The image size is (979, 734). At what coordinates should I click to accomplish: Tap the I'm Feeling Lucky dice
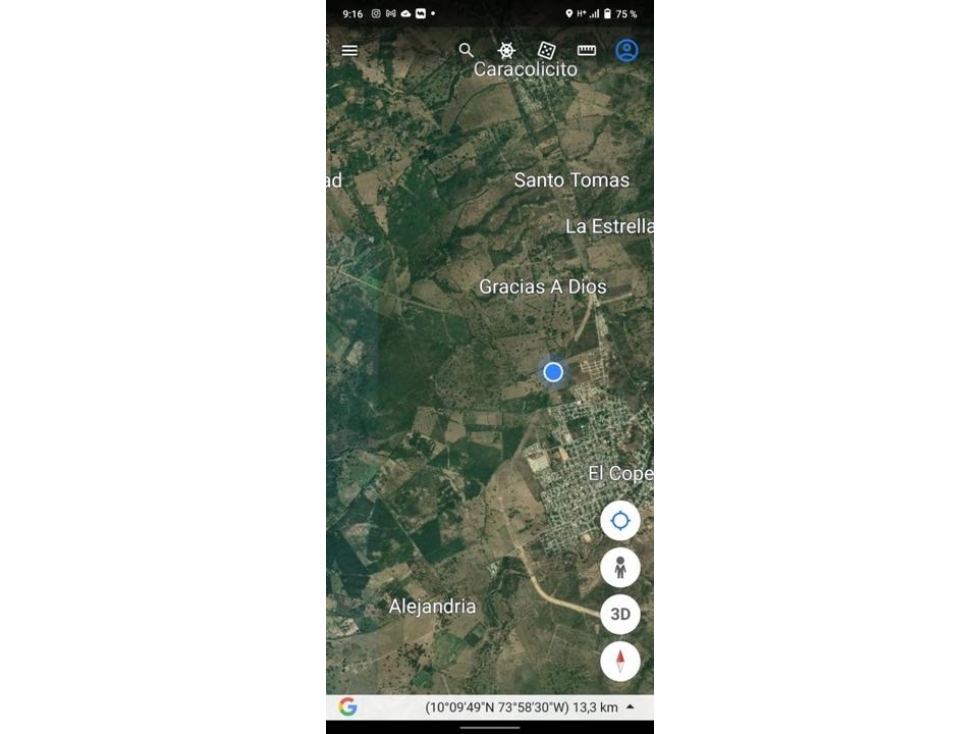(x=546, y=50)
